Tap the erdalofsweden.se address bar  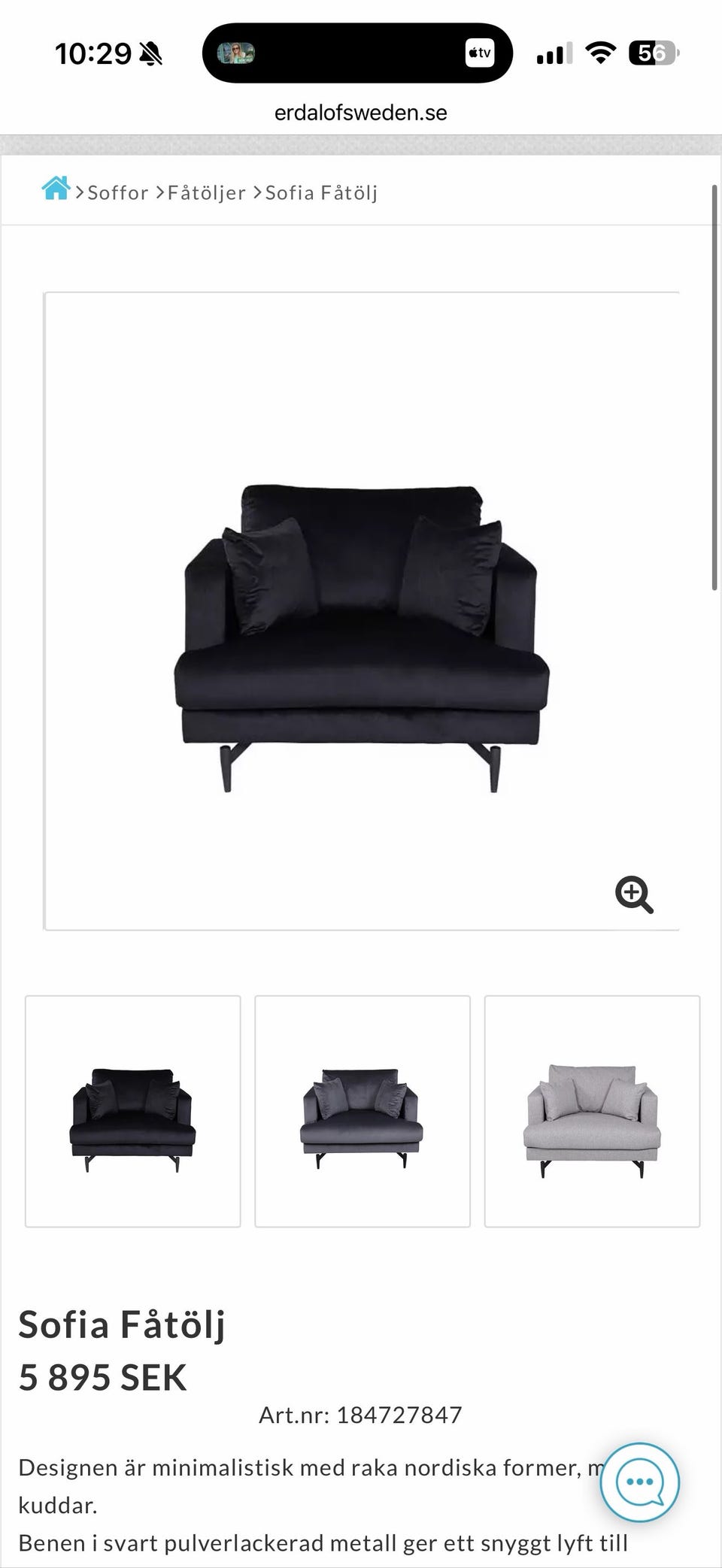[x=361, y=113]
